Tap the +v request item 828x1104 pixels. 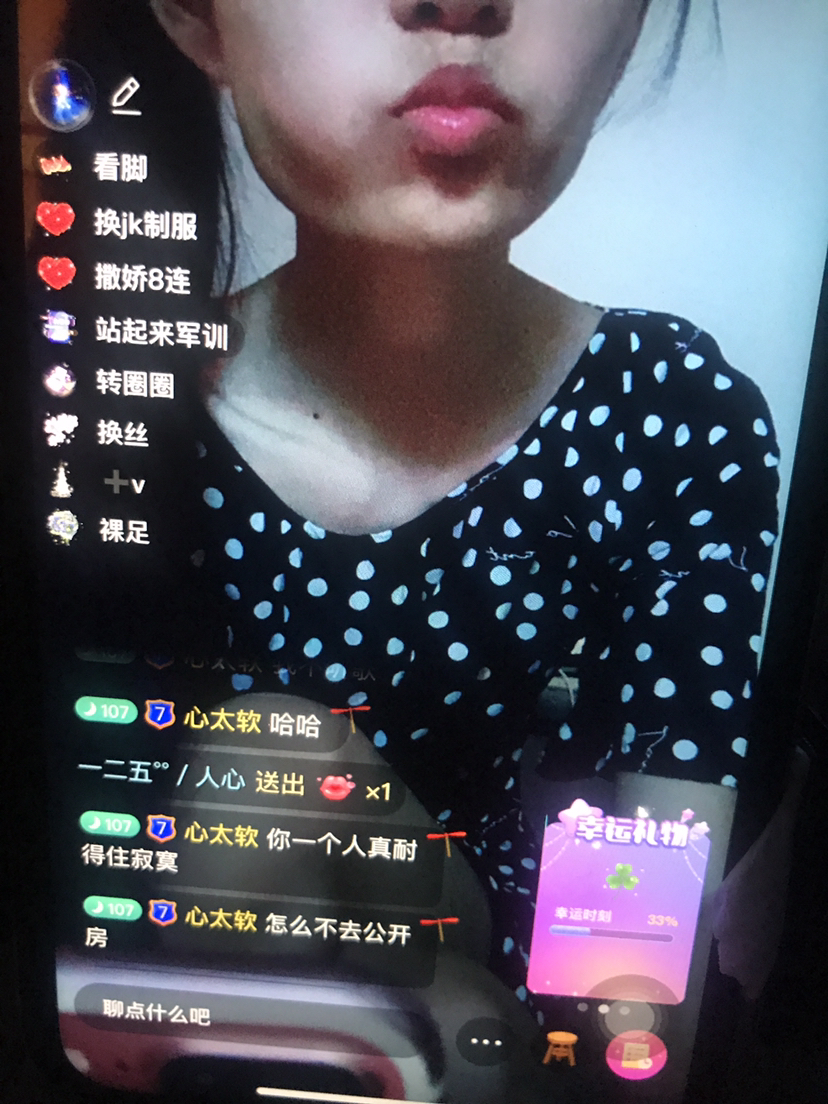click(125, 484)
